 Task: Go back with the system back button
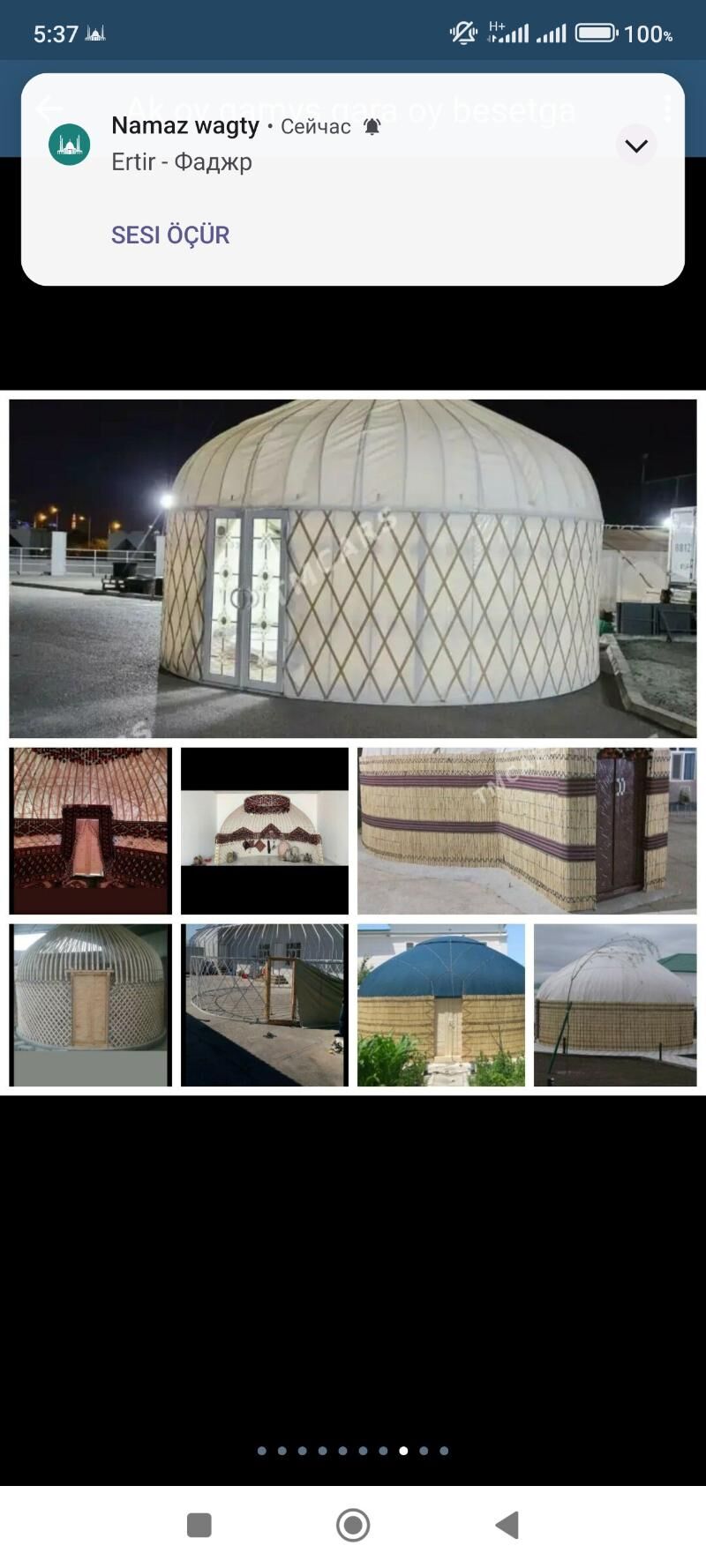(507, 1525)
